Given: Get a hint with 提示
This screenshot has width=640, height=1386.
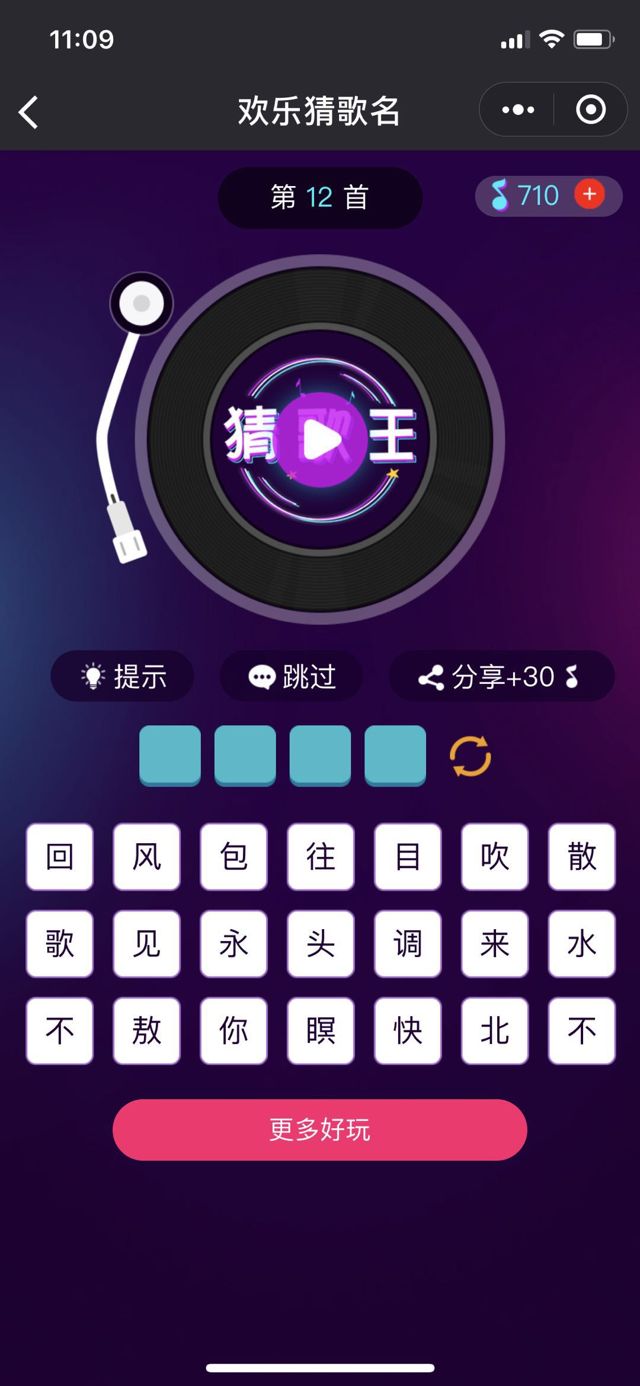Looking at the screenshot, I should click(123, 677).
